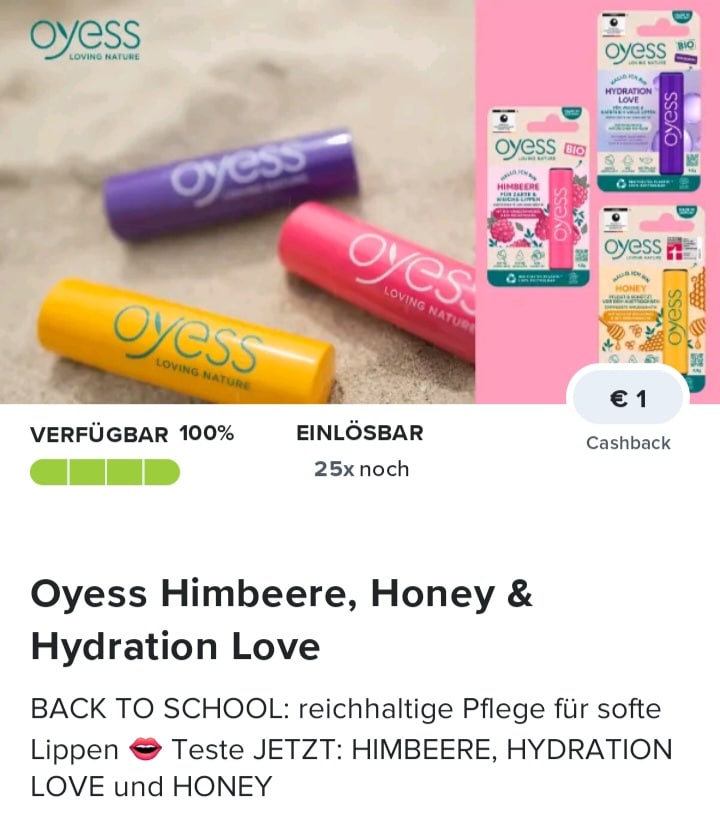Open the Oyess lip balm offer image

(x=300, y=200)
